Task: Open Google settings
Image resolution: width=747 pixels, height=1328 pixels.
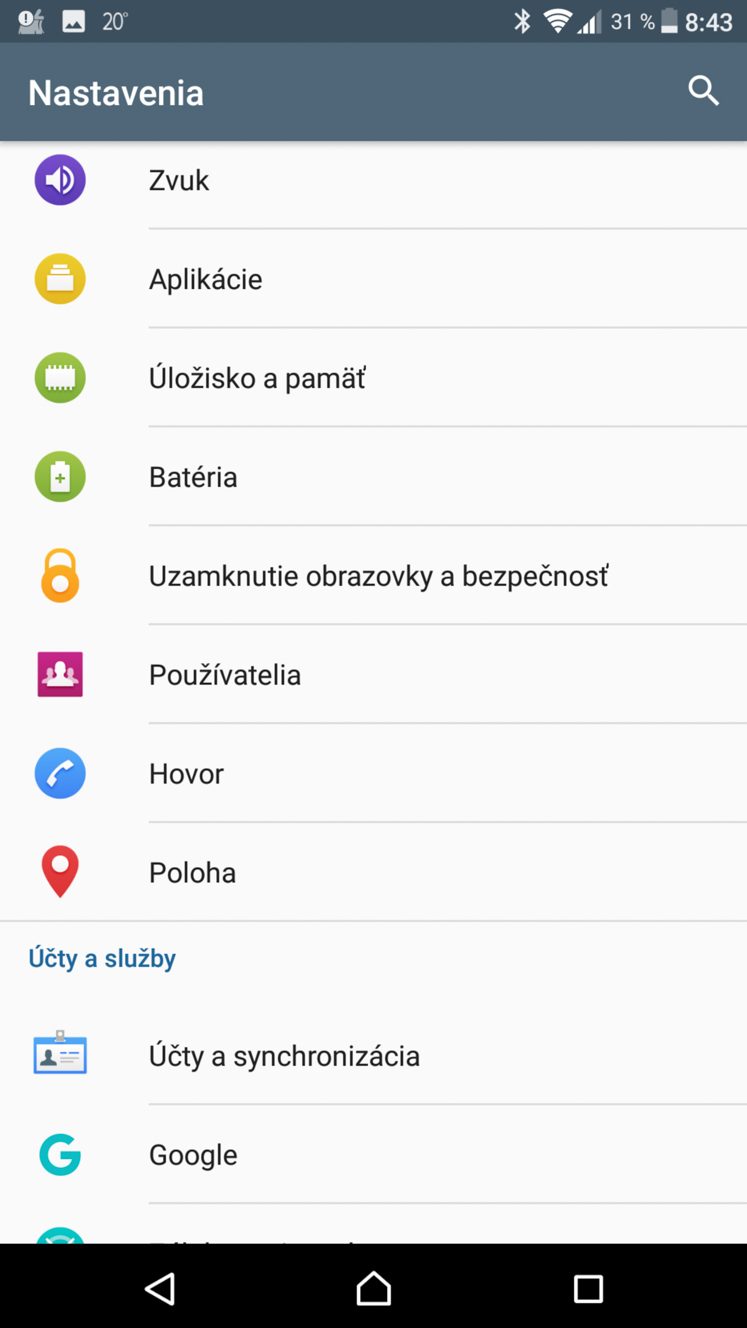Action: [x=373, y=1155]
